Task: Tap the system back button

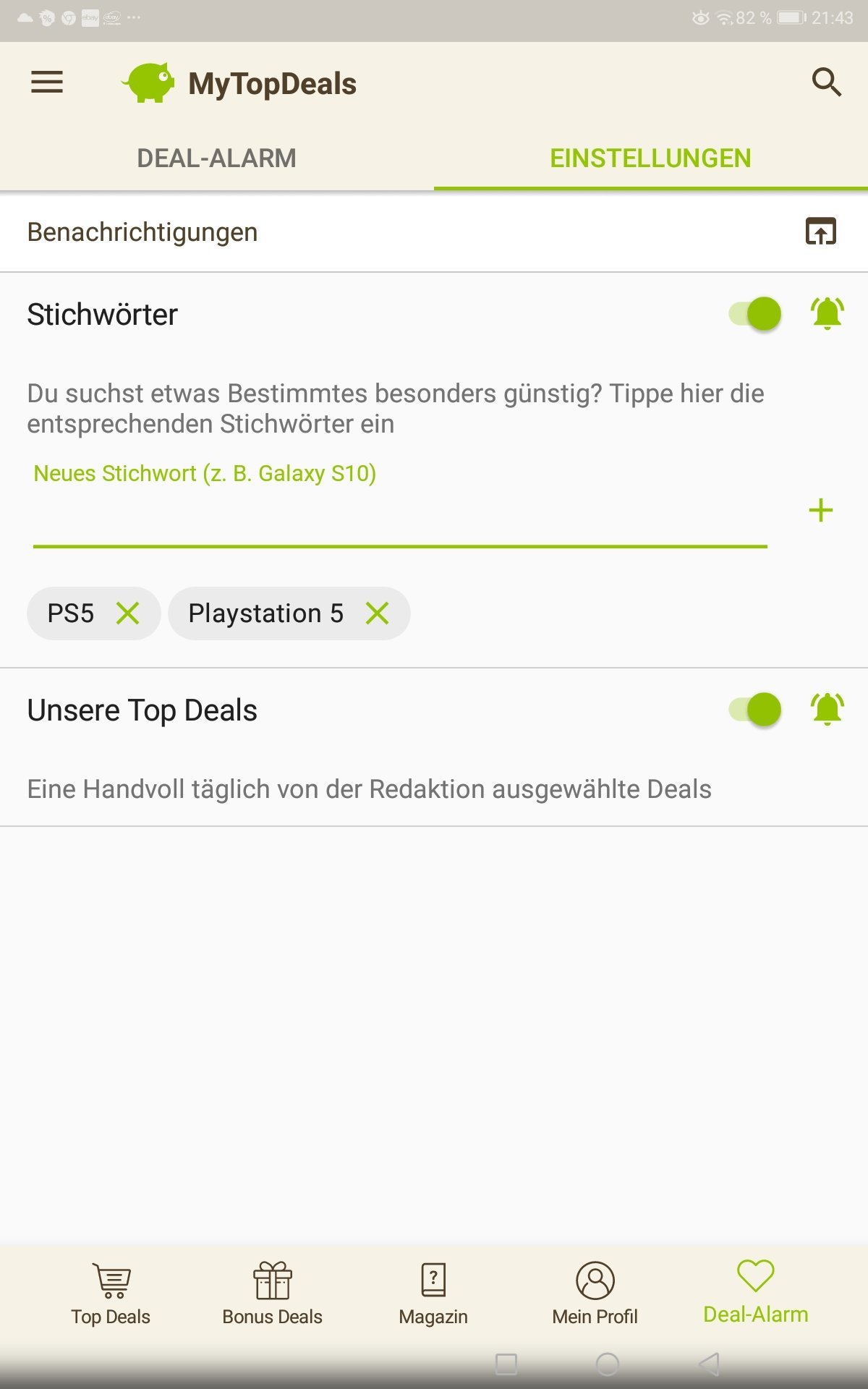Action: pos(710,1364)
